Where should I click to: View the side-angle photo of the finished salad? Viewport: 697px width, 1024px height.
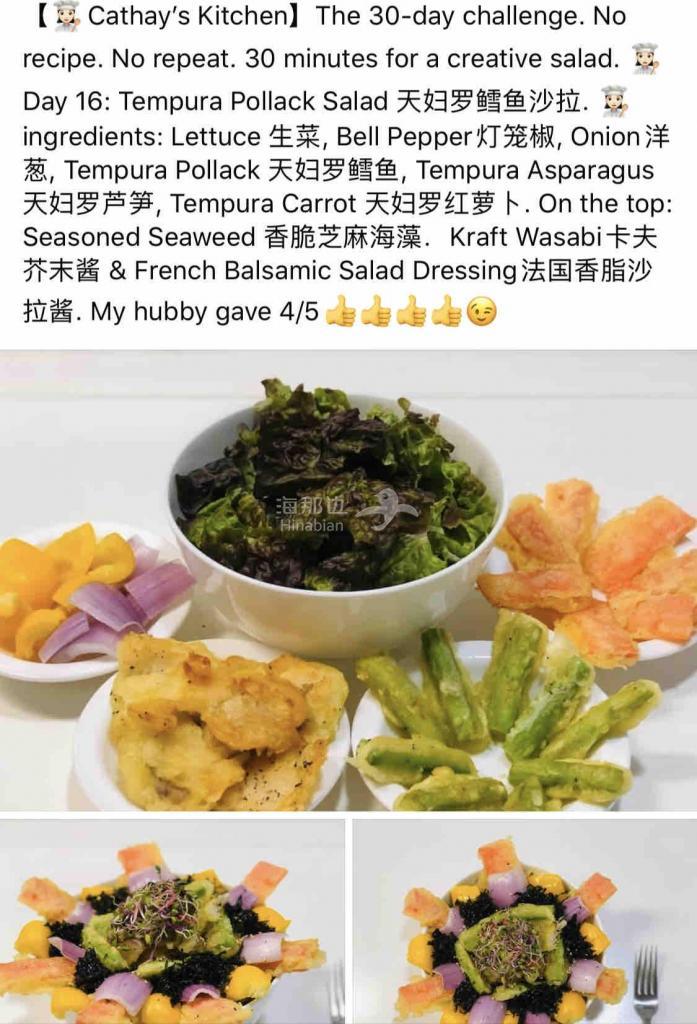coord(172,922)
